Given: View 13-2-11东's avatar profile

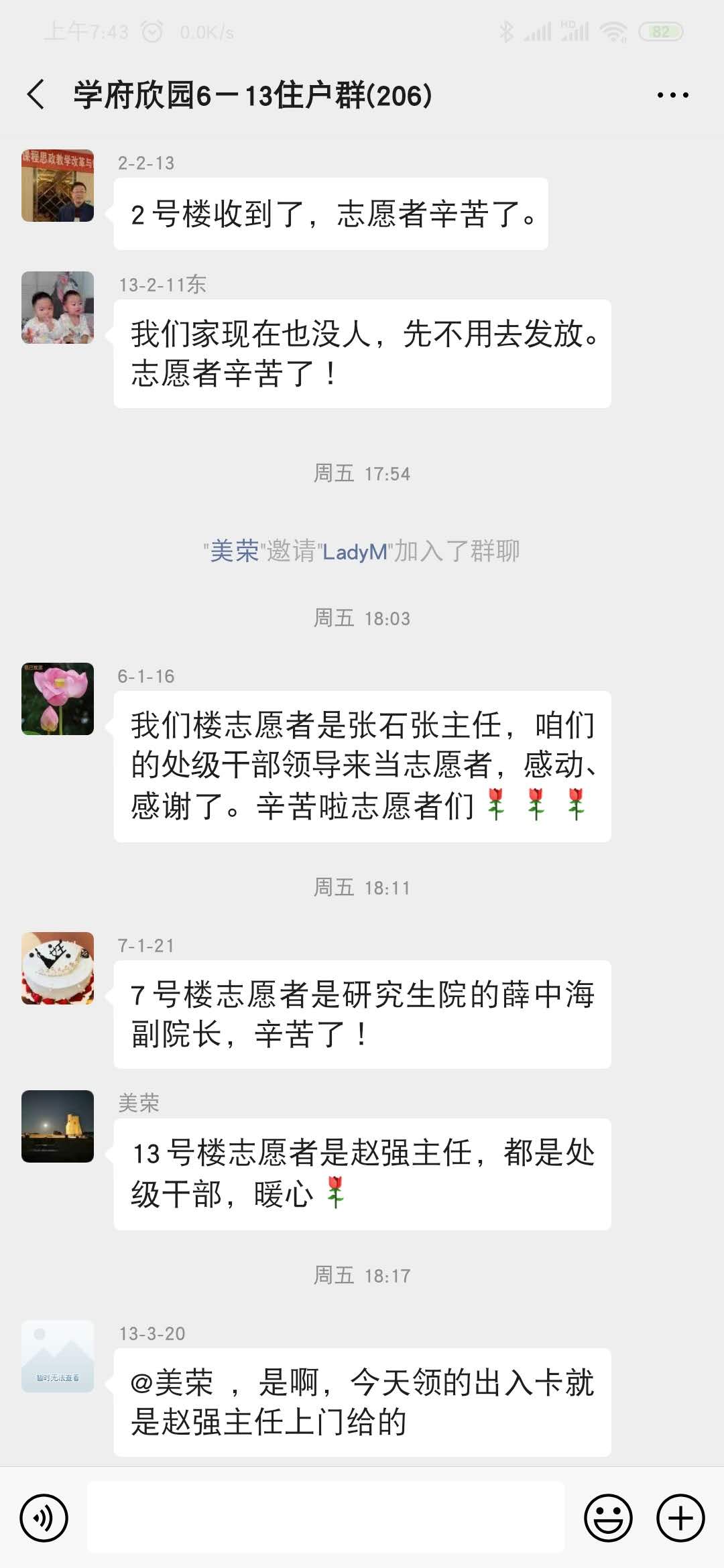Looking at the screenshot, I should click(x=58, y=308).
